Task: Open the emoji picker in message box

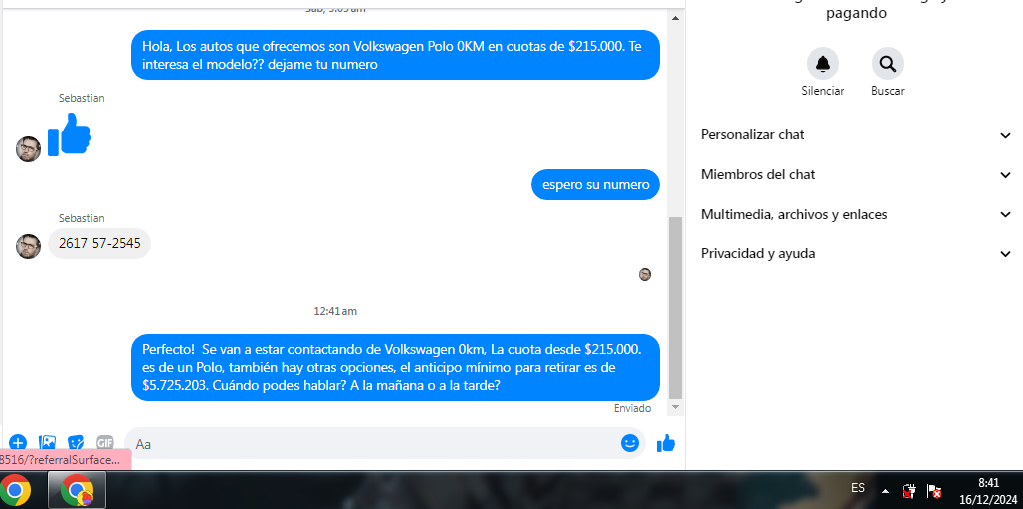Action: (x=629, y=443)
